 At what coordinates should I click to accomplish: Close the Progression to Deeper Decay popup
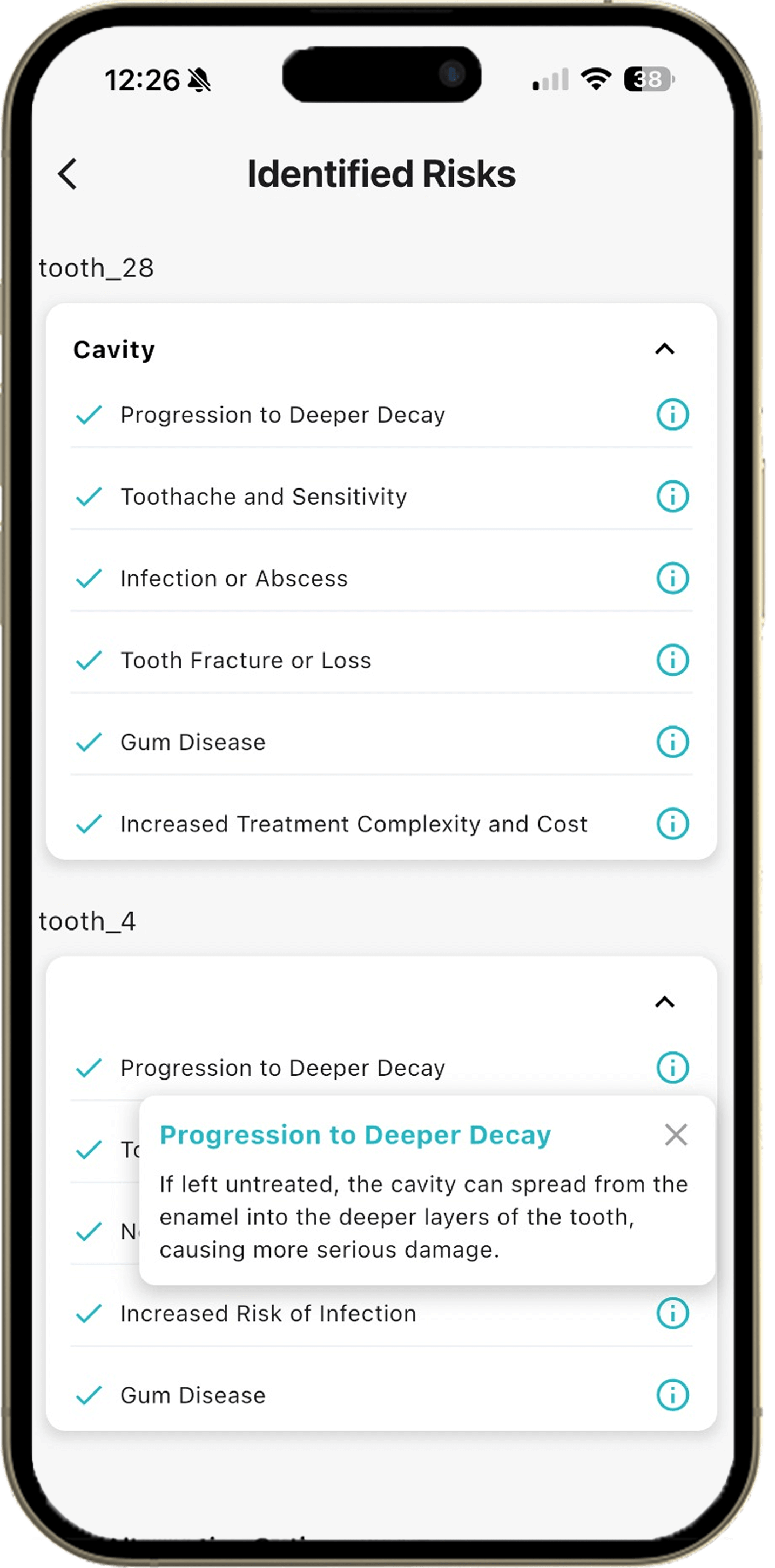[x=676, y=1135]
